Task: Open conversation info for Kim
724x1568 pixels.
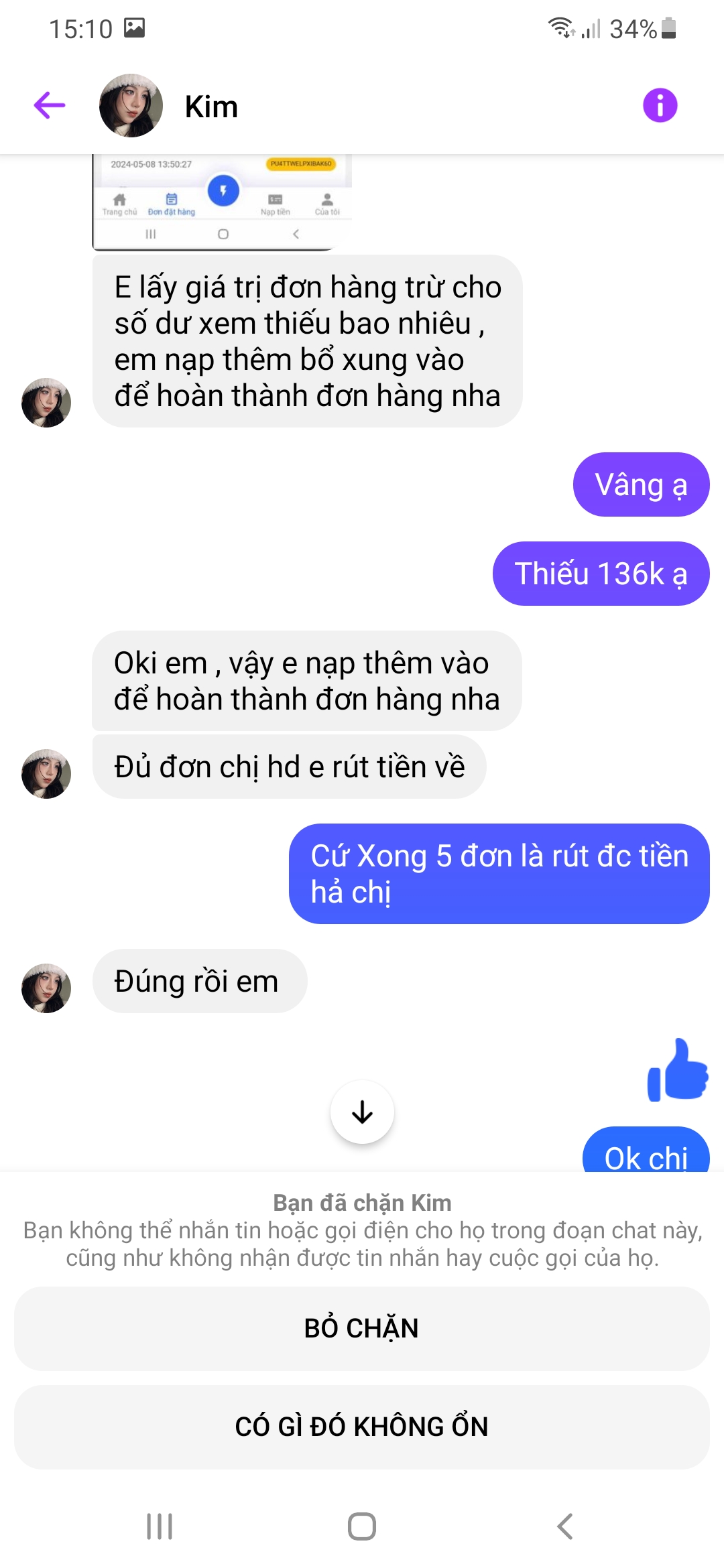Action: 660,105
